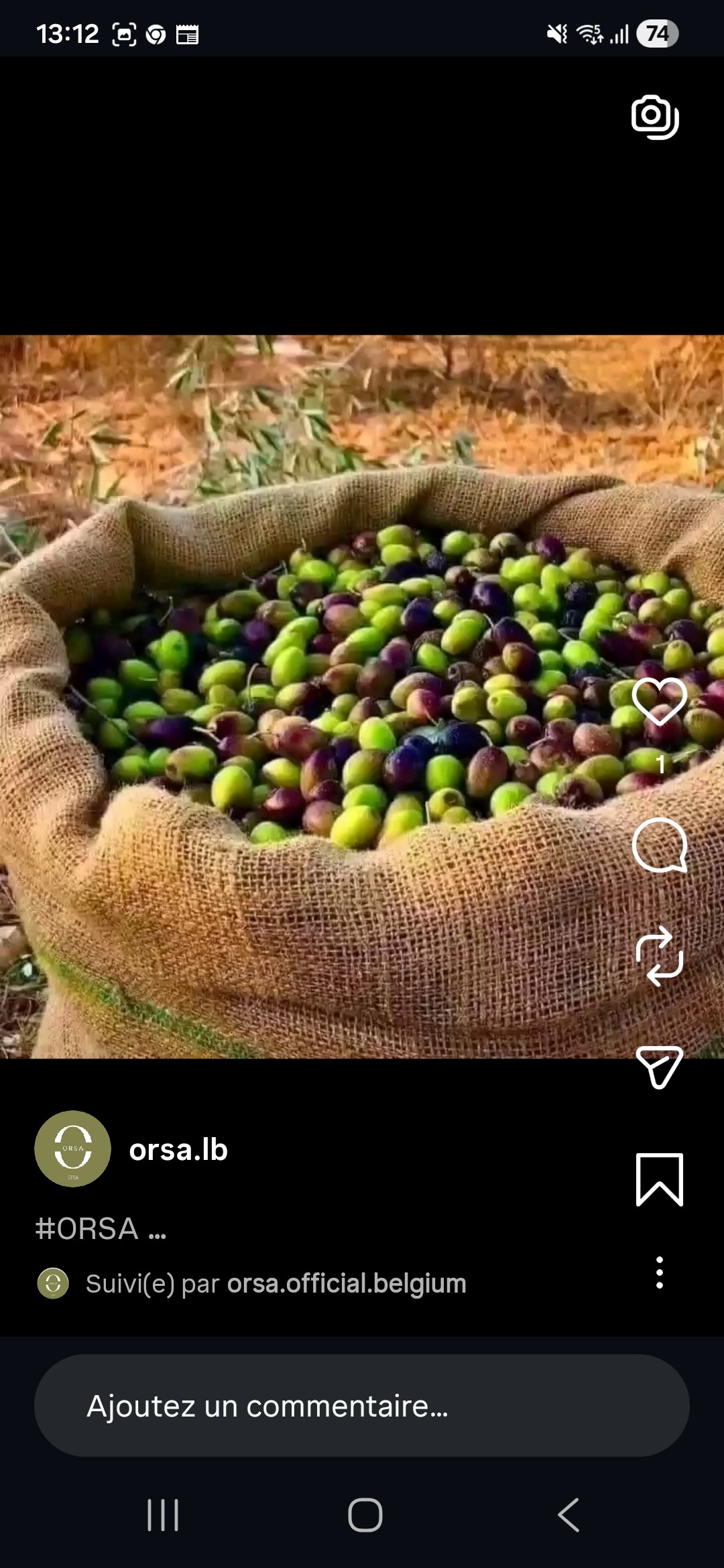The height and width of the screenshot is (1568, 724).
Task: Tap the Ajoutez un commentaire field
Action: [x=362, y=1406]
